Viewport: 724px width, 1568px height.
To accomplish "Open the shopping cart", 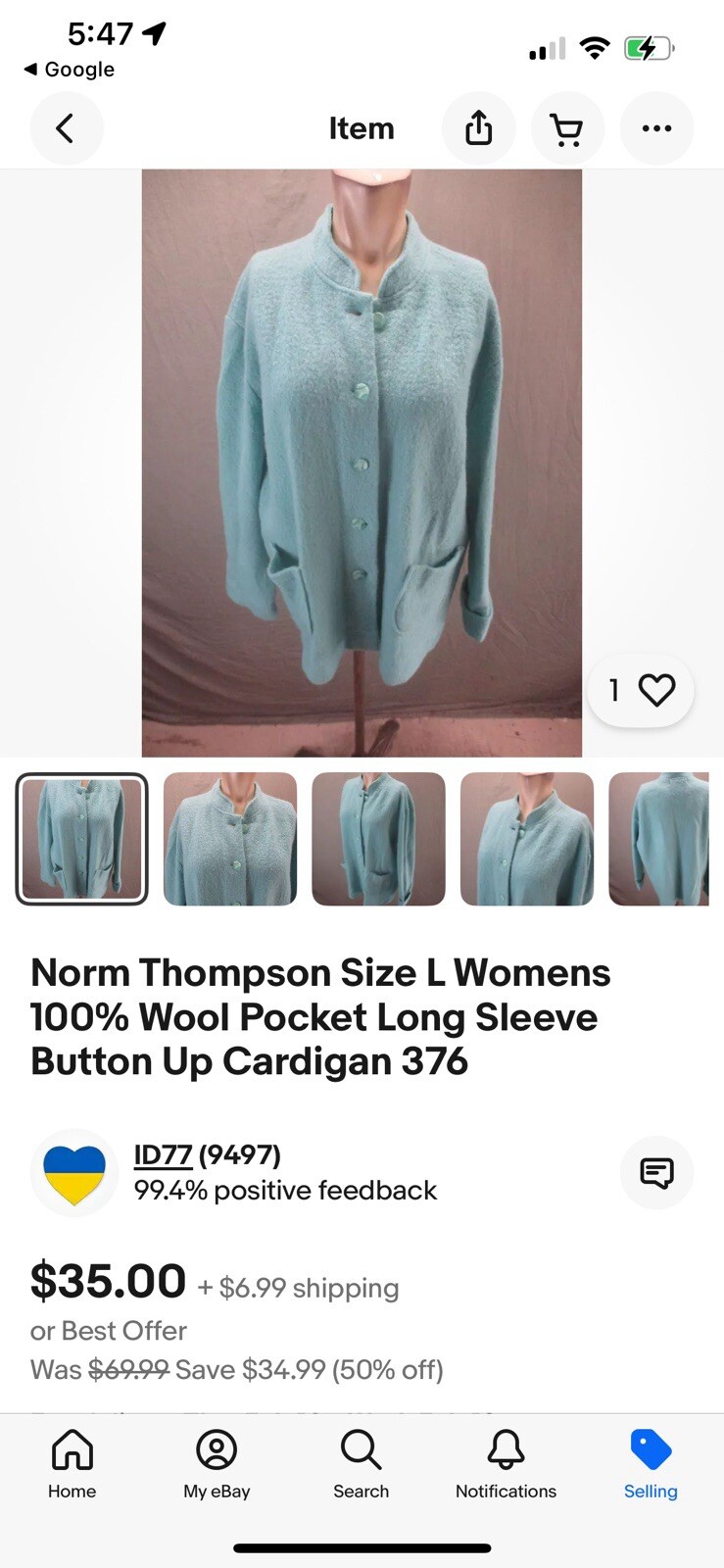I will pos(566,128).
